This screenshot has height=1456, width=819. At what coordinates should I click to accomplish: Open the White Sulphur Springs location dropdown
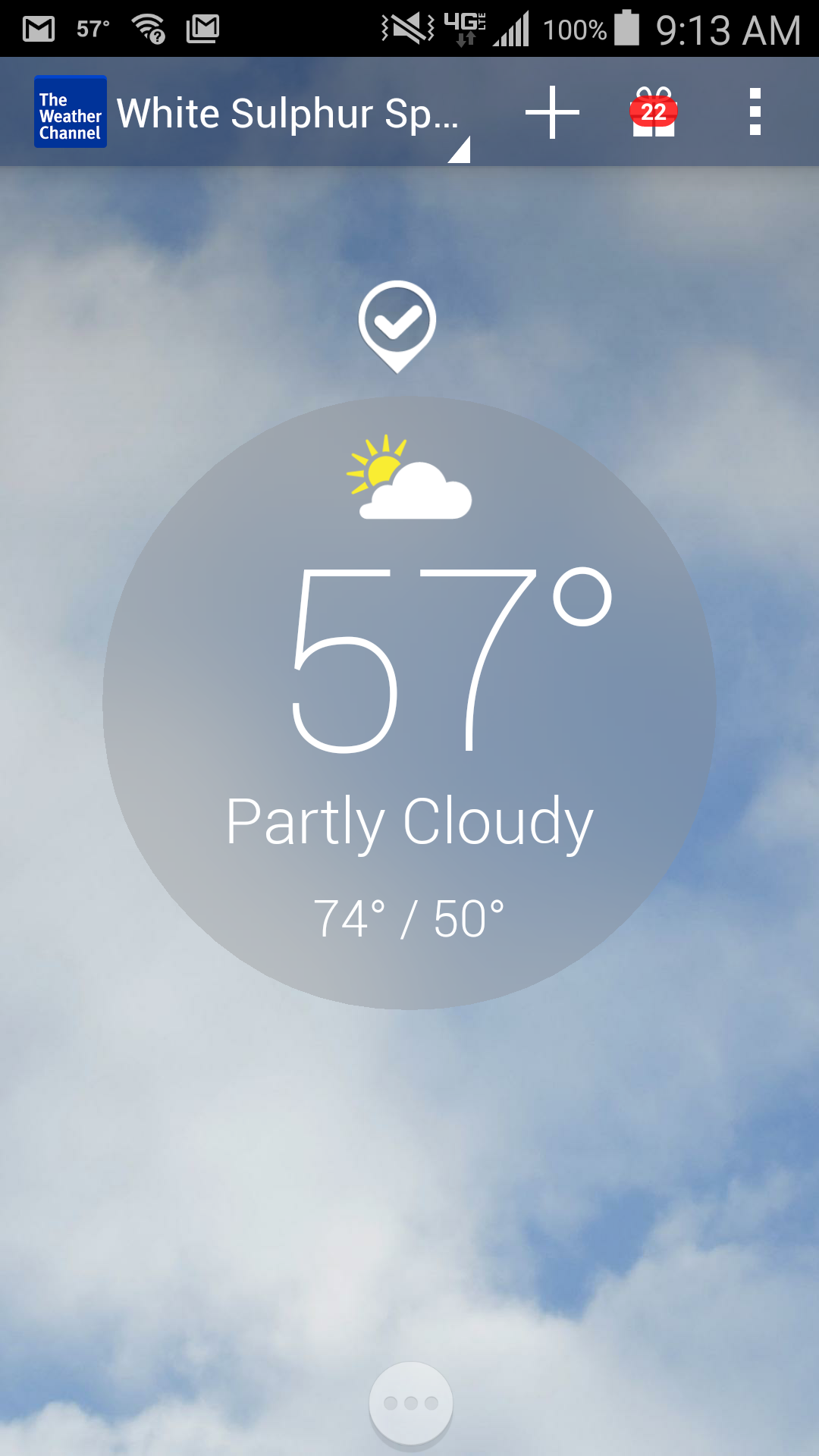click(292, 114)
